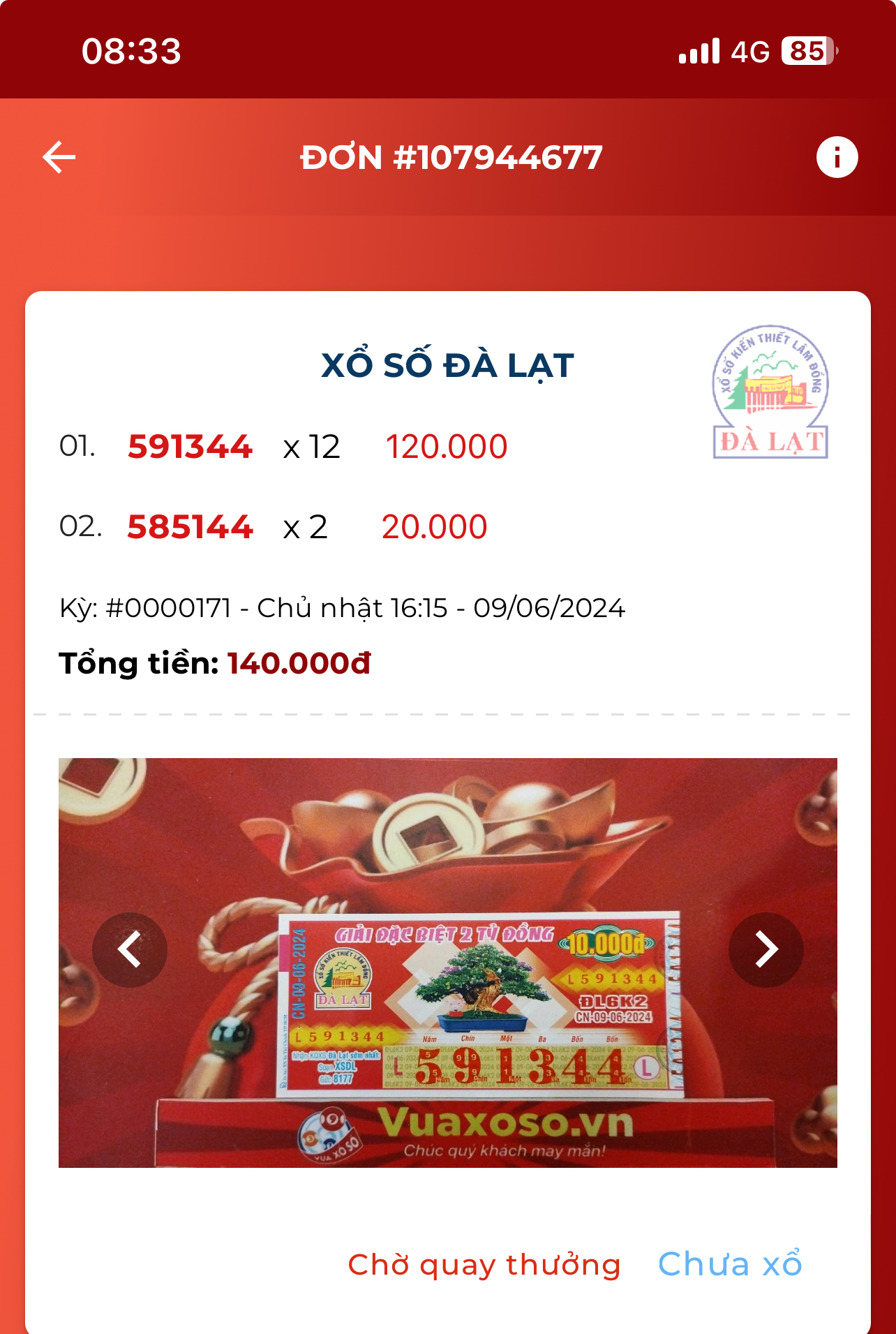
Task: Go back from order #107944677
Action: pyautogui.click(x=59, y=157)
